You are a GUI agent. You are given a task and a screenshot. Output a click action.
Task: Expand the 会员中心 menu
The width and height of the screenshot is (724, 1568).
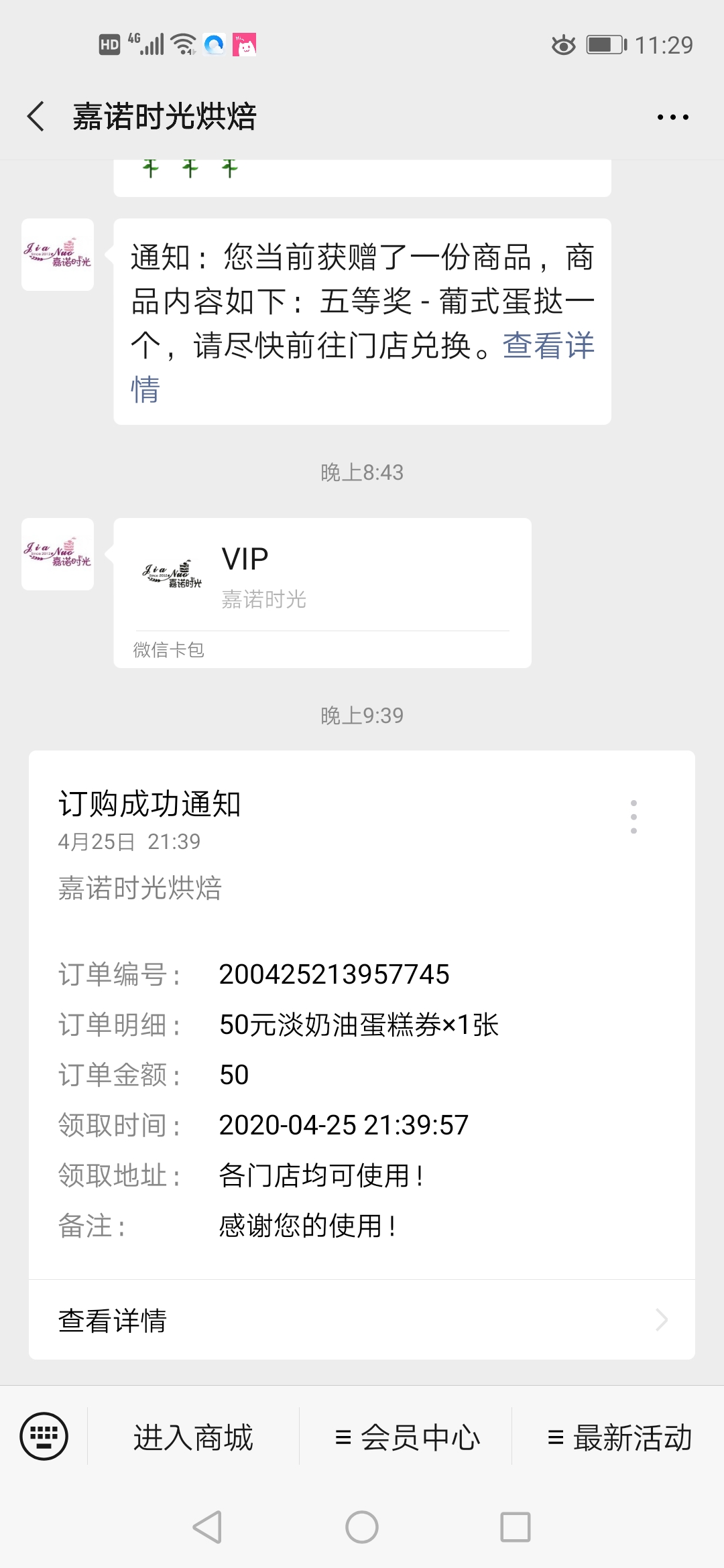[406, 1437]
